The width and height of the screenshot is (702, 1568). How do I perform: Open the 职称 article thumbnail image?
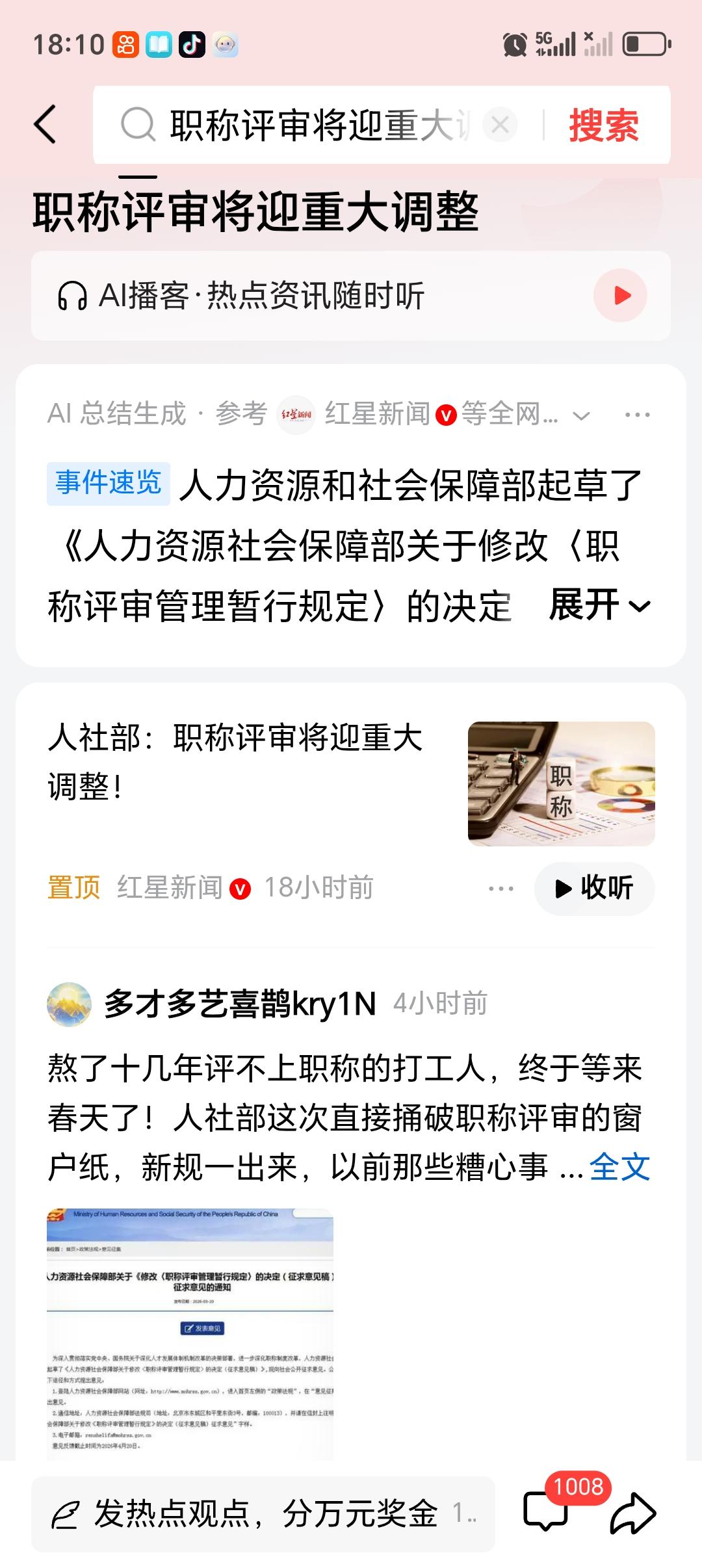click(x=560, y=782)
